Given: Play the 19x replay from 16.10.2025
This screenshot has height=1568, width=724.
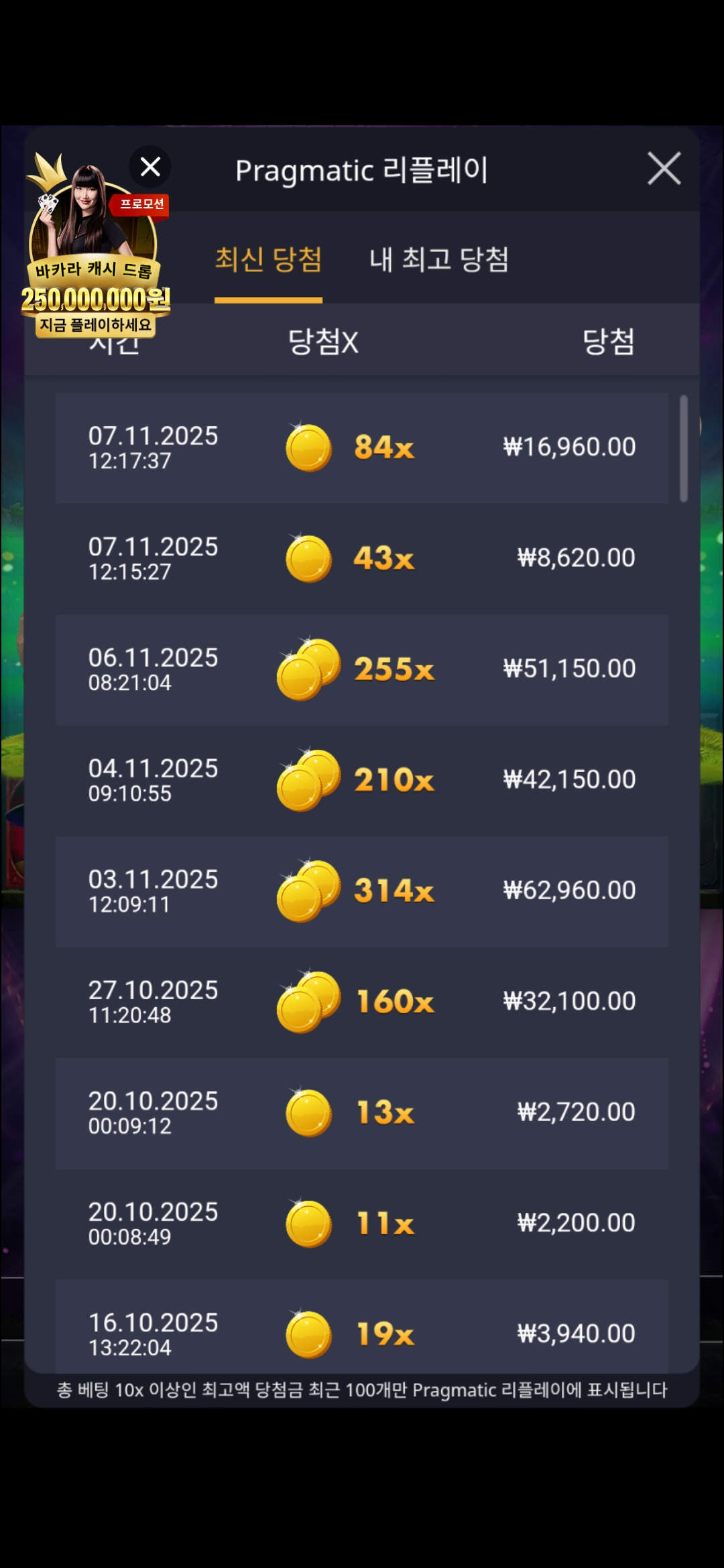Looking at the screenshot, I should [362, 1330].
